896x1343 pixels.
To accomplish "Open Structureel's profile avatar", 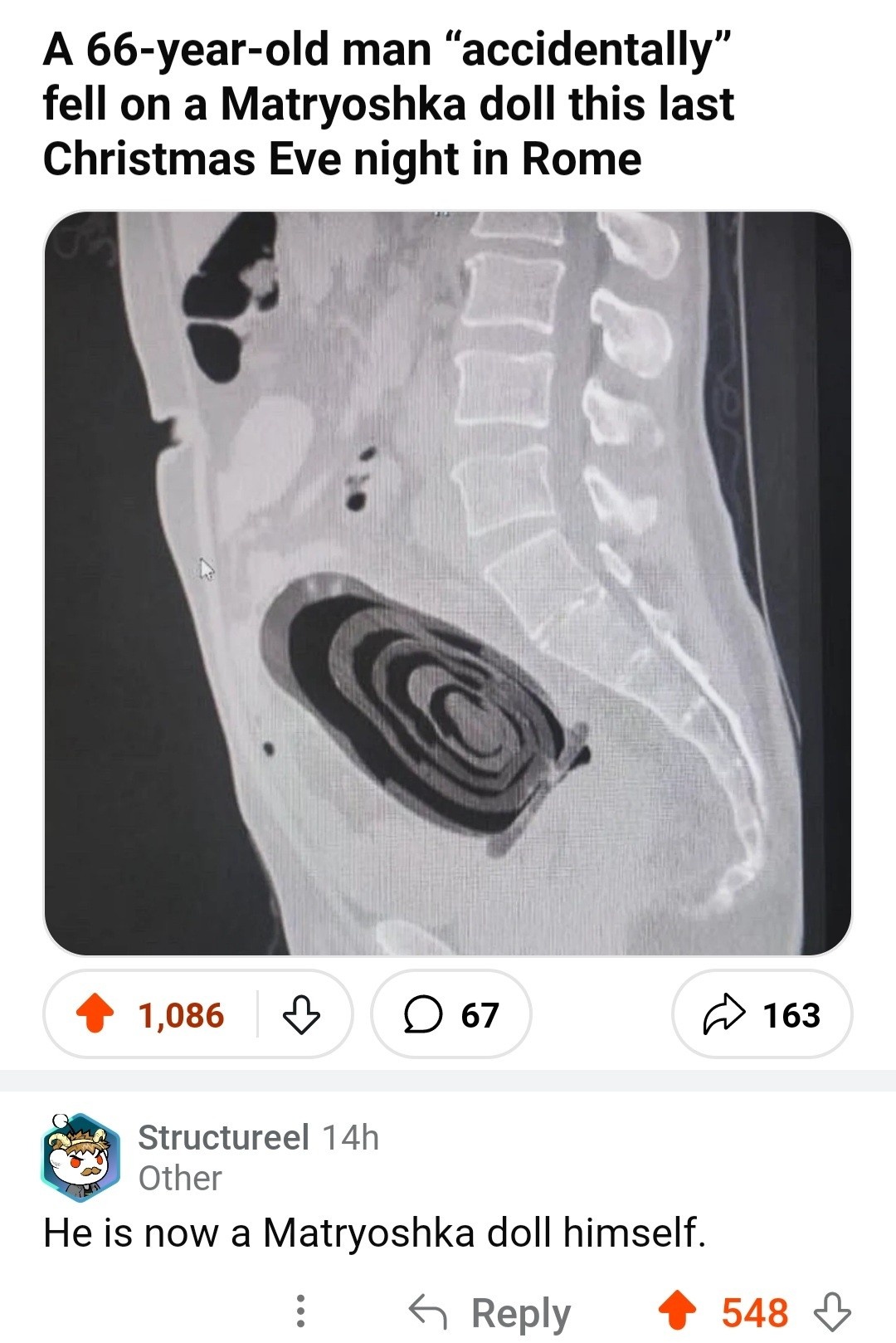I will 81,1158.
